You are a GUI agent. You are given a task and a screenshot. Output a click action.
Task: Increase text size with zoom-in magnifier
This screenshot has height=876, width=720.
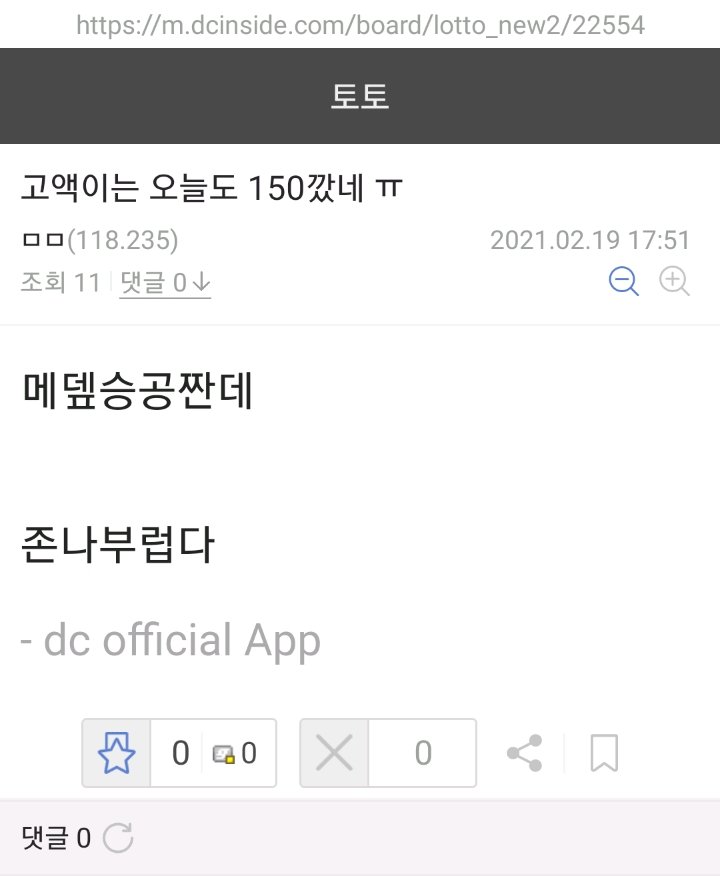point(675,282)
